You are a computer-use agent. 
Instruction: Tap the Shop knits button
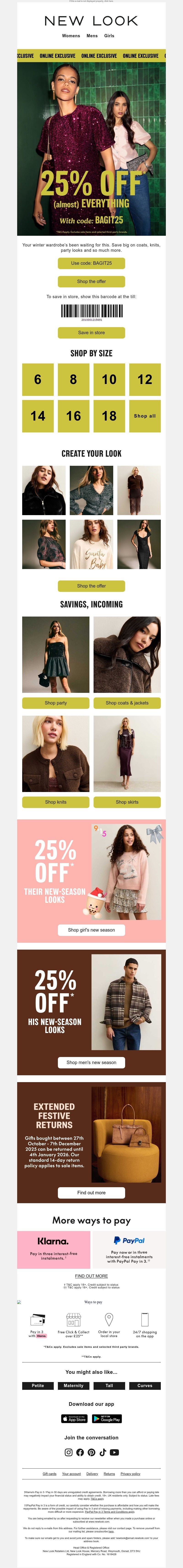tap(56, 802)
